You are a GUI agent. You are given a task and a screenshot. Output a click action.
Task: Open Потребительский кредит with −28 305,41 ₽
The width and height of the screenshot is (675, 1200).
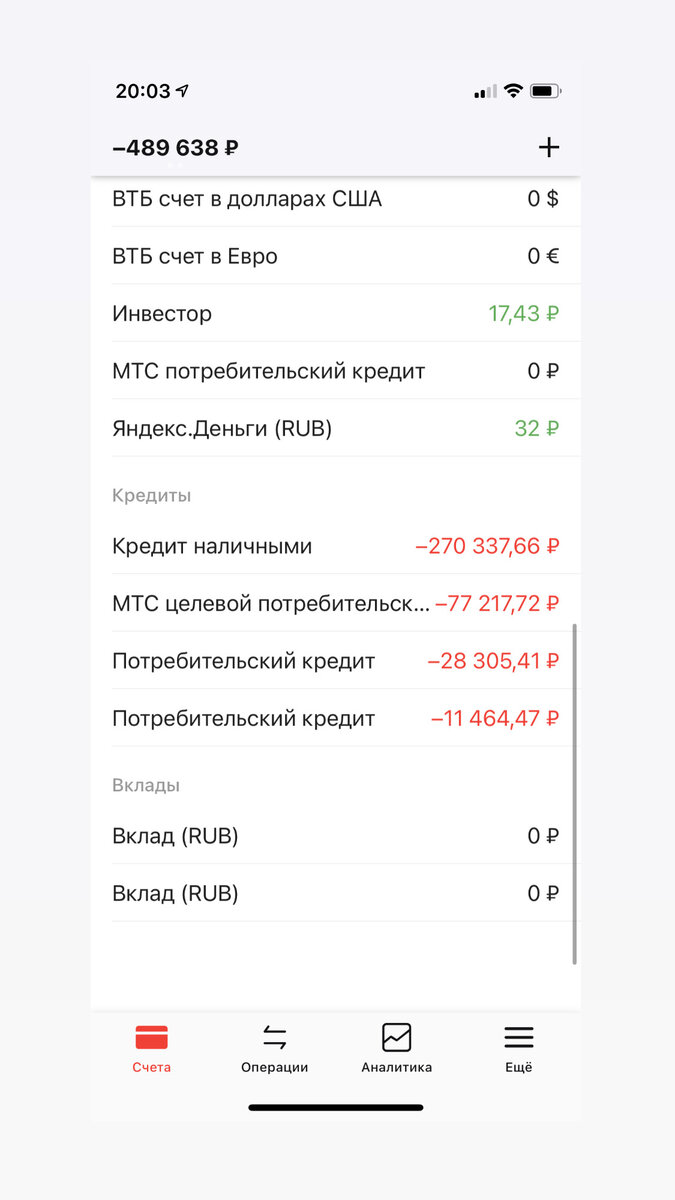pyautogui.click(x=336, y=661)
